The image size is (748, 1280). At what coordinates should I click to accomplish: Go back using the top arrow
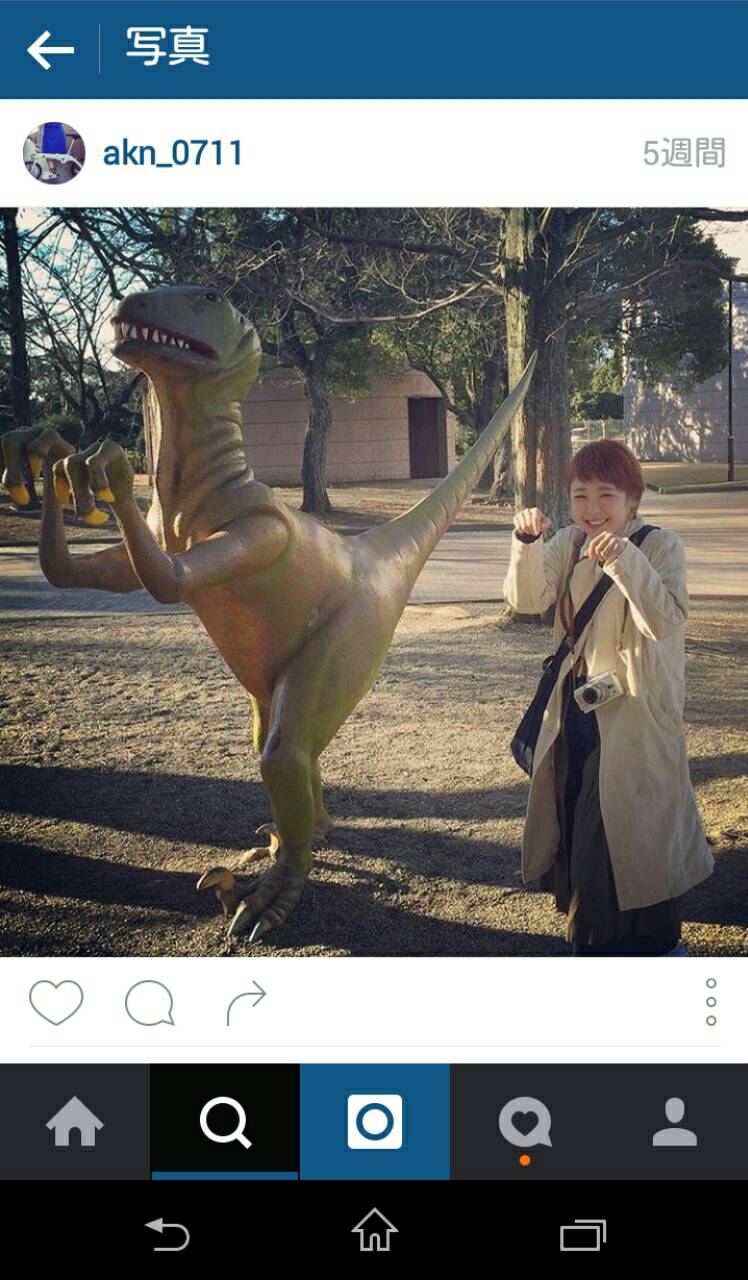coord(50,49)
